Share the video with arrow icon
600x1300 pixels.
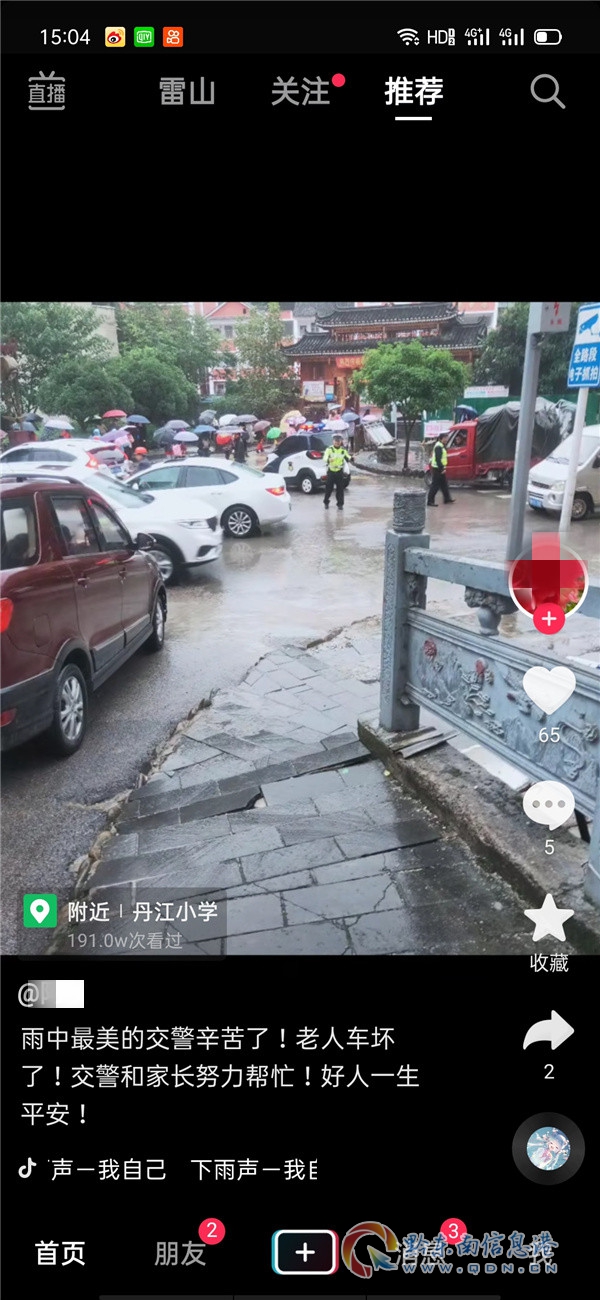pyautogui.click(x=549, y=1032)
